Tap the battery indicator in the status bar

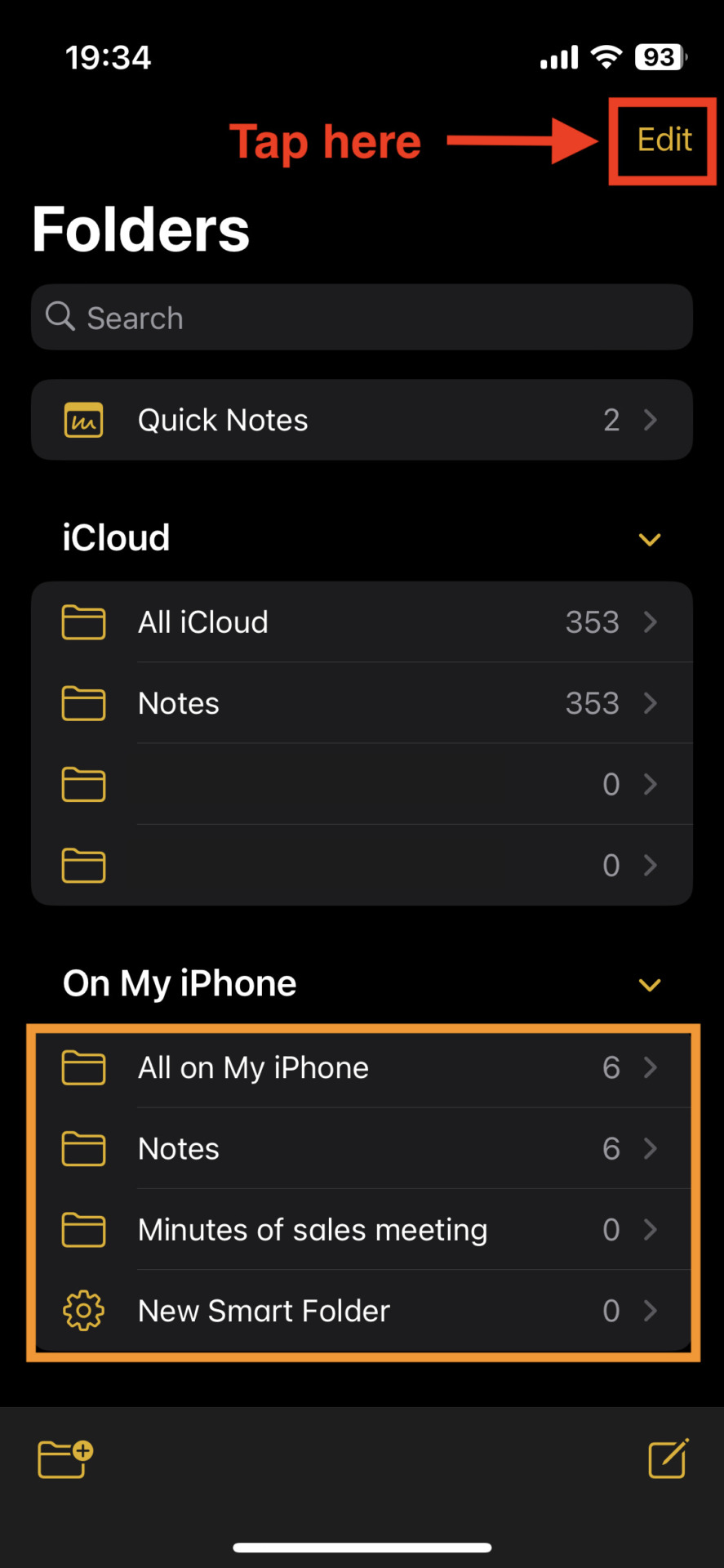[x=660, y=56]
